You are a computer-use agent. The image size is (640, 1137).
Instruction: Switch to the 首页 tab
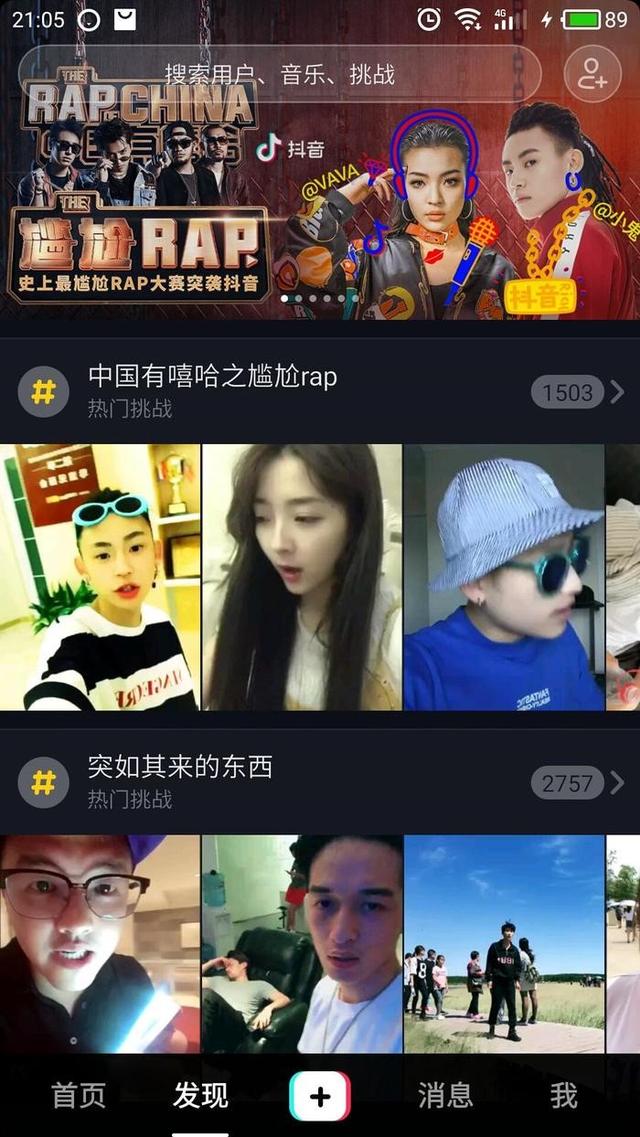tap(79, 1096)
